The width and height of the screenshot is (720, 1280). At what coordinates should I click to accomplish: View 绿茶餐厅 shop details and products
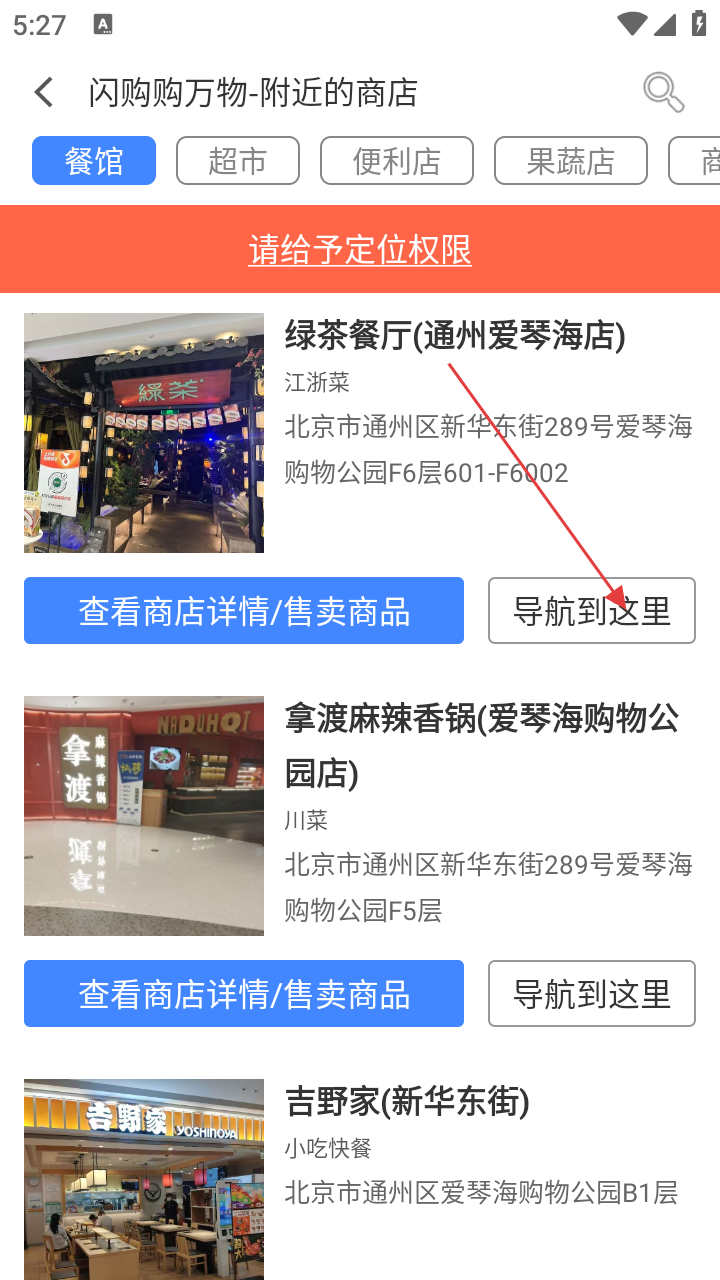coord(244,611)
